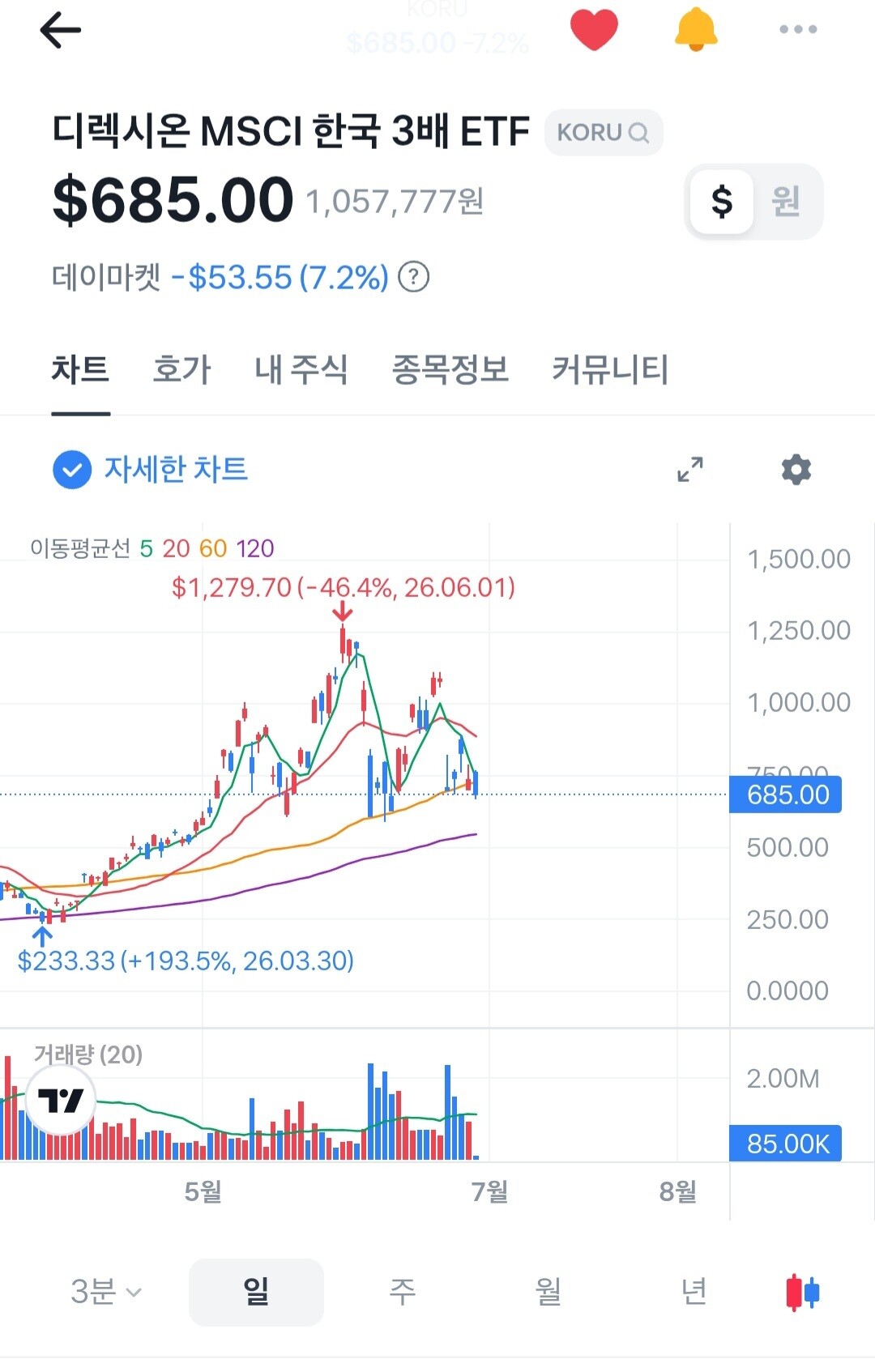The image size is (875, 1372).
Task: Uncheck the 자세한 차트 checkbox
Action: pyautogui.click(x=72, y=470)
